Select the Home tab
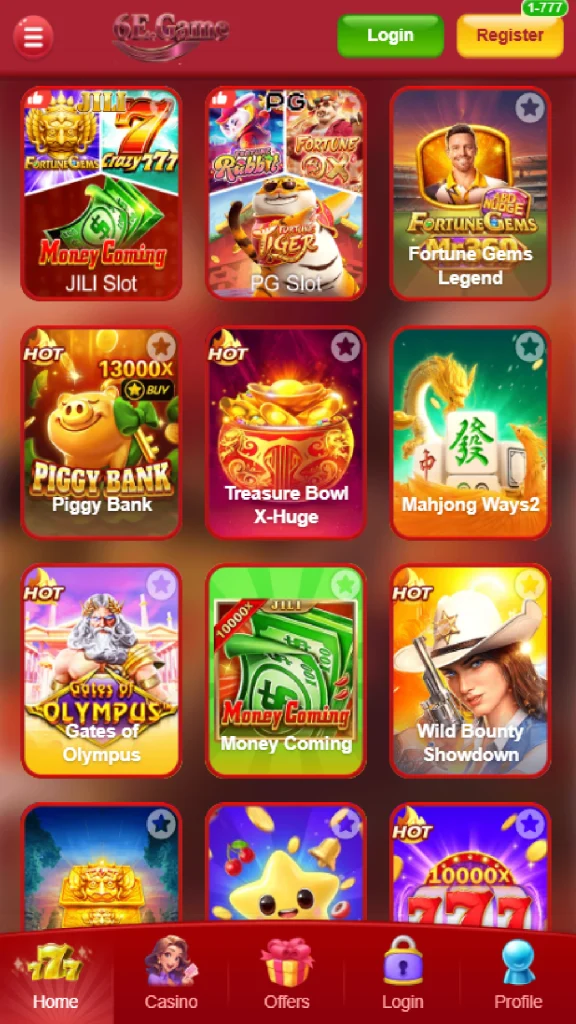Image resolution: width=576 pixels, height=1024 pixels. (56, 974)
